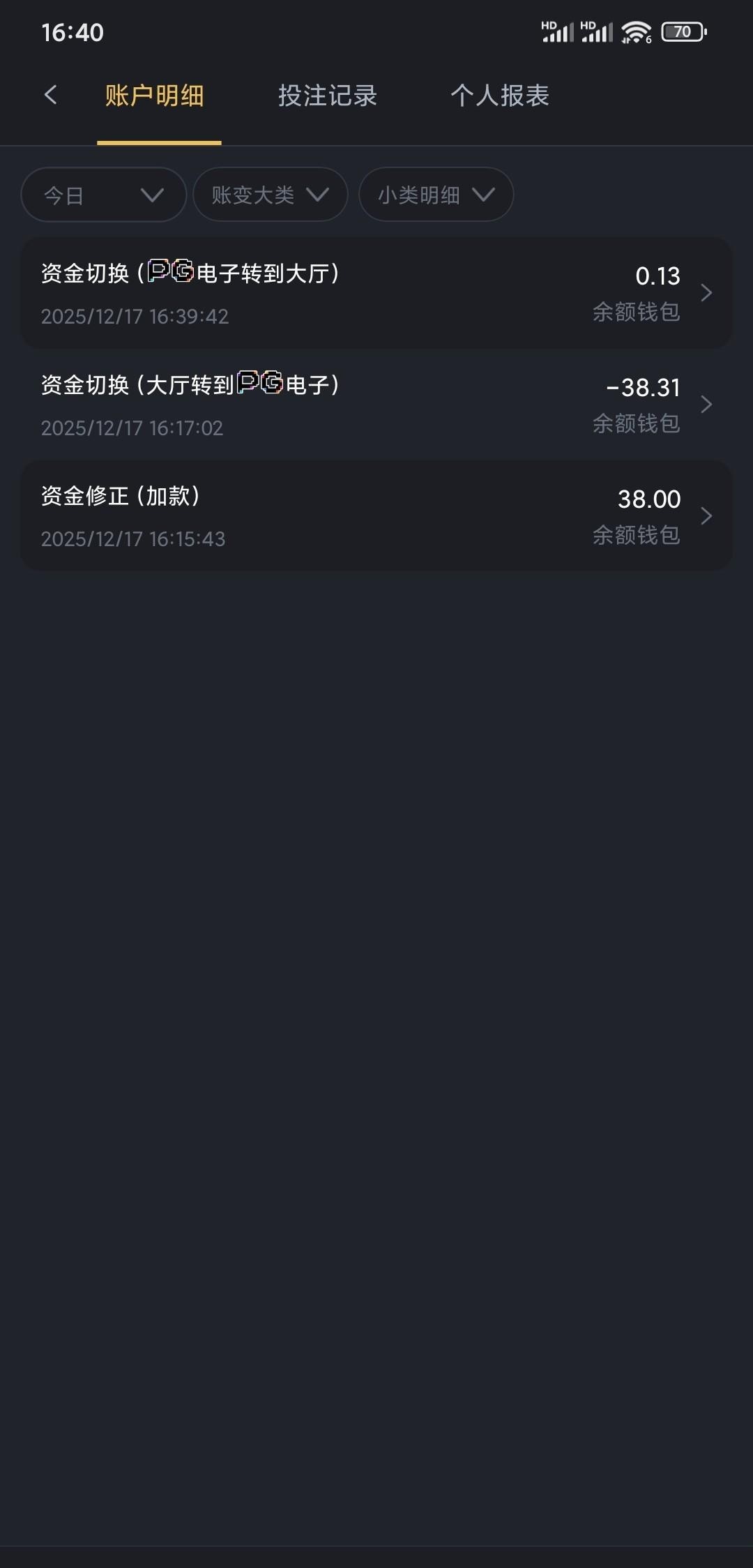Screen dimensions: 753x1568
Task: Open the 小类明细 subcategory dropdown
Action: coord(436,195)
